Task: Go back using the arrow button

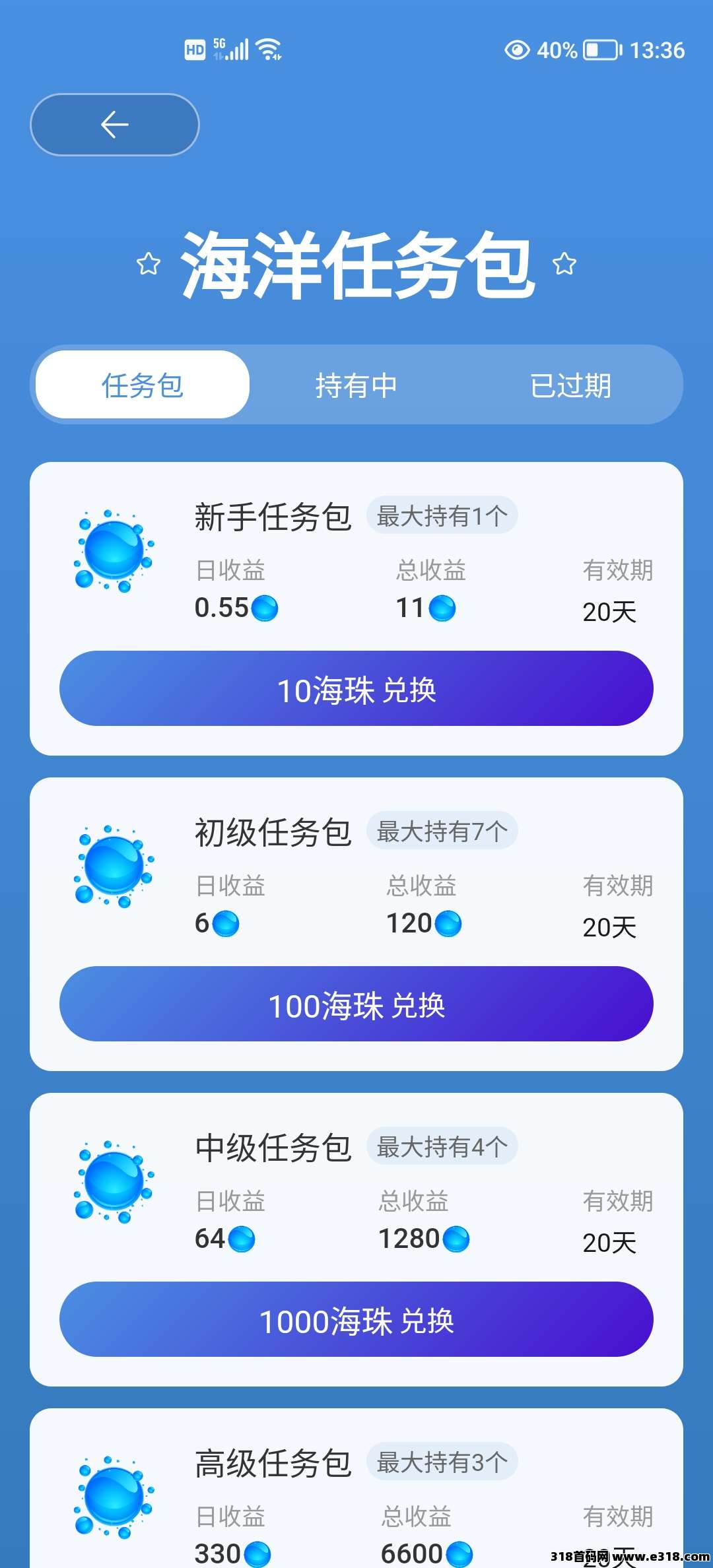Action: (114, 125)
